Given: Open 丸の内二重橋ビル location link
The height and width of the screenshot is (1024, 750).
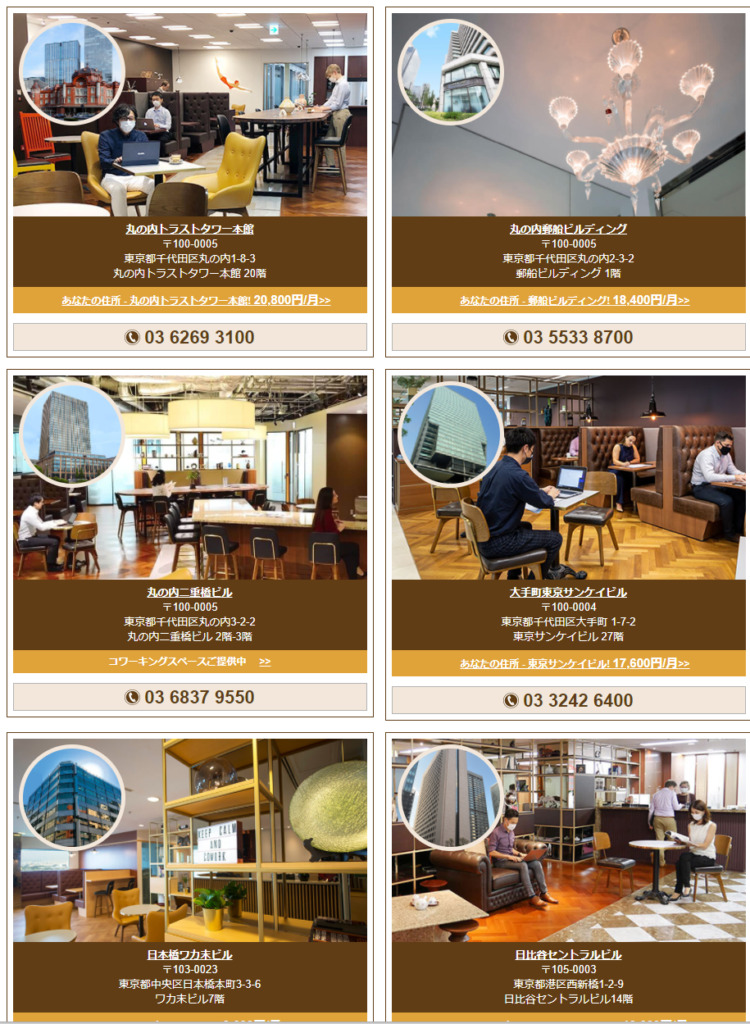Looking at the screenshot, I should 190,592.
